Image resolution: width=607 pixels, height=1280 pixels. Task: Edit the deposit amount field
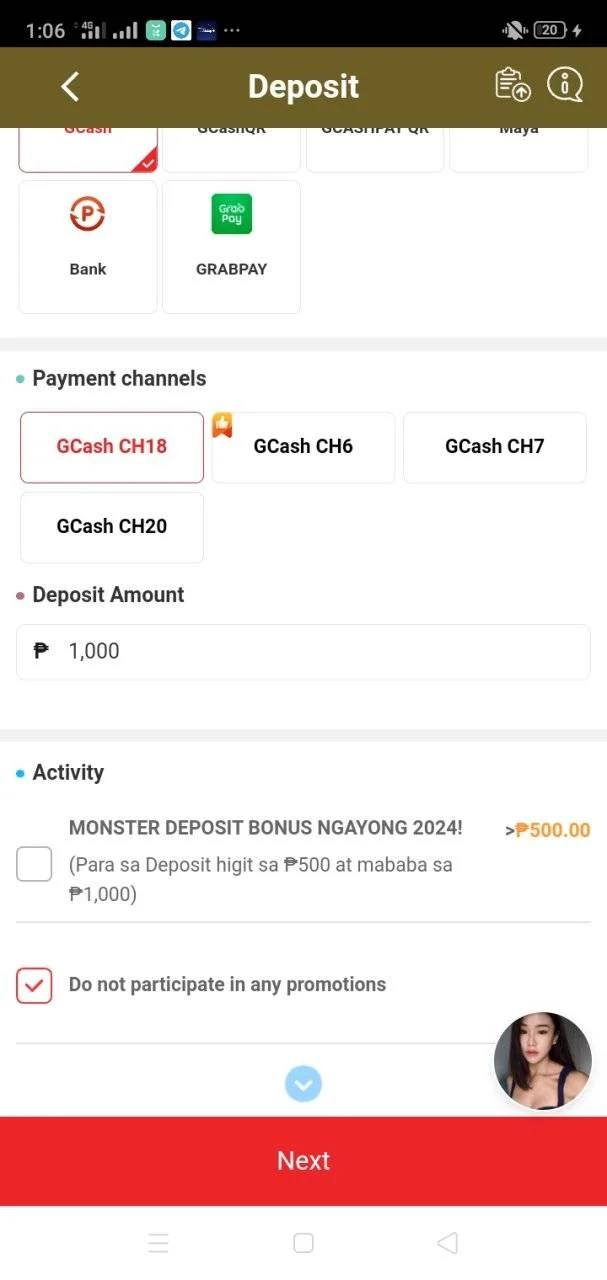coord(303,652)
